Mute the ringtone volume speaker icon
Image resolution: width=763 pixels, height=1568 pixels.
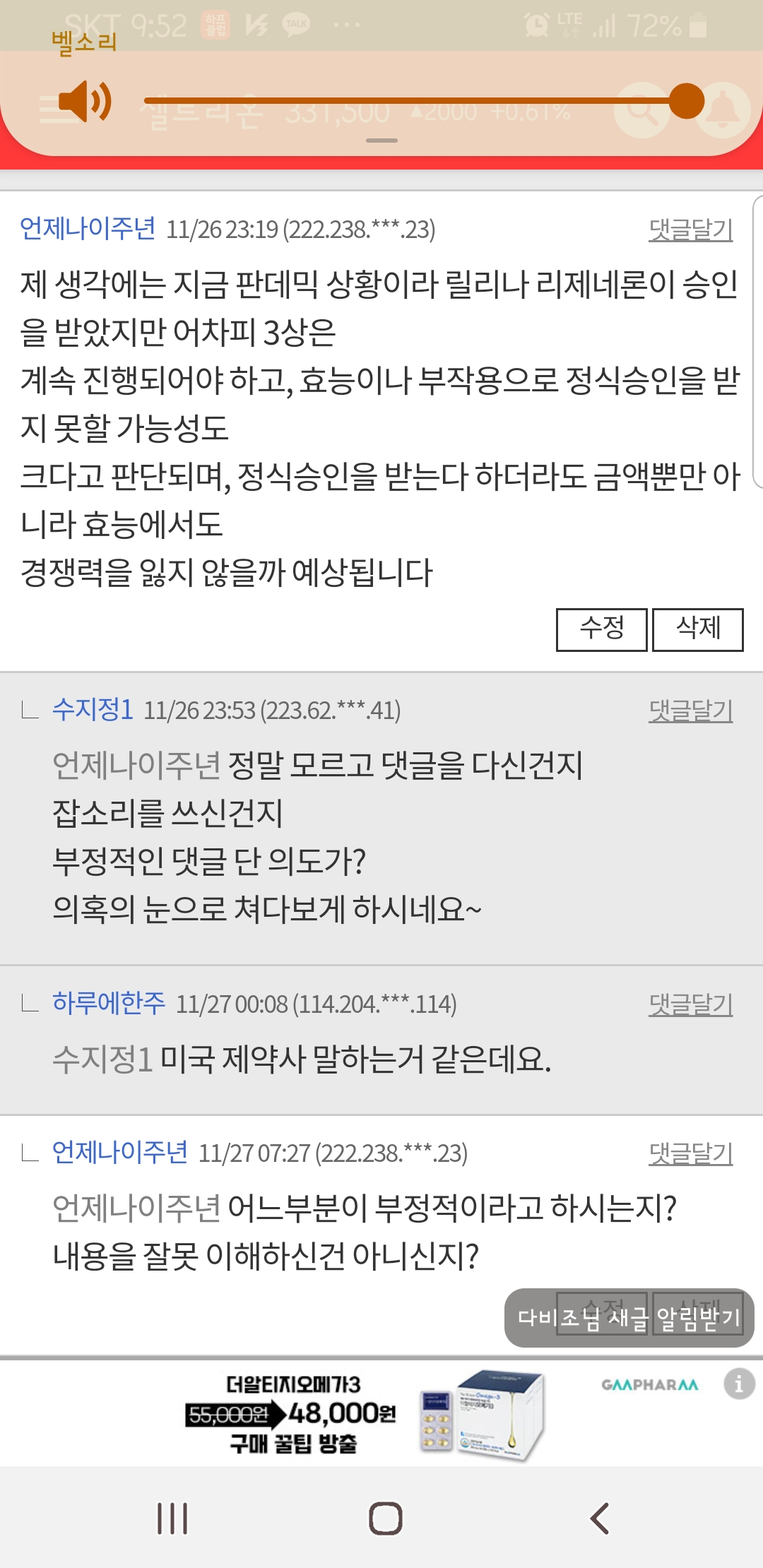pos(85,101)
